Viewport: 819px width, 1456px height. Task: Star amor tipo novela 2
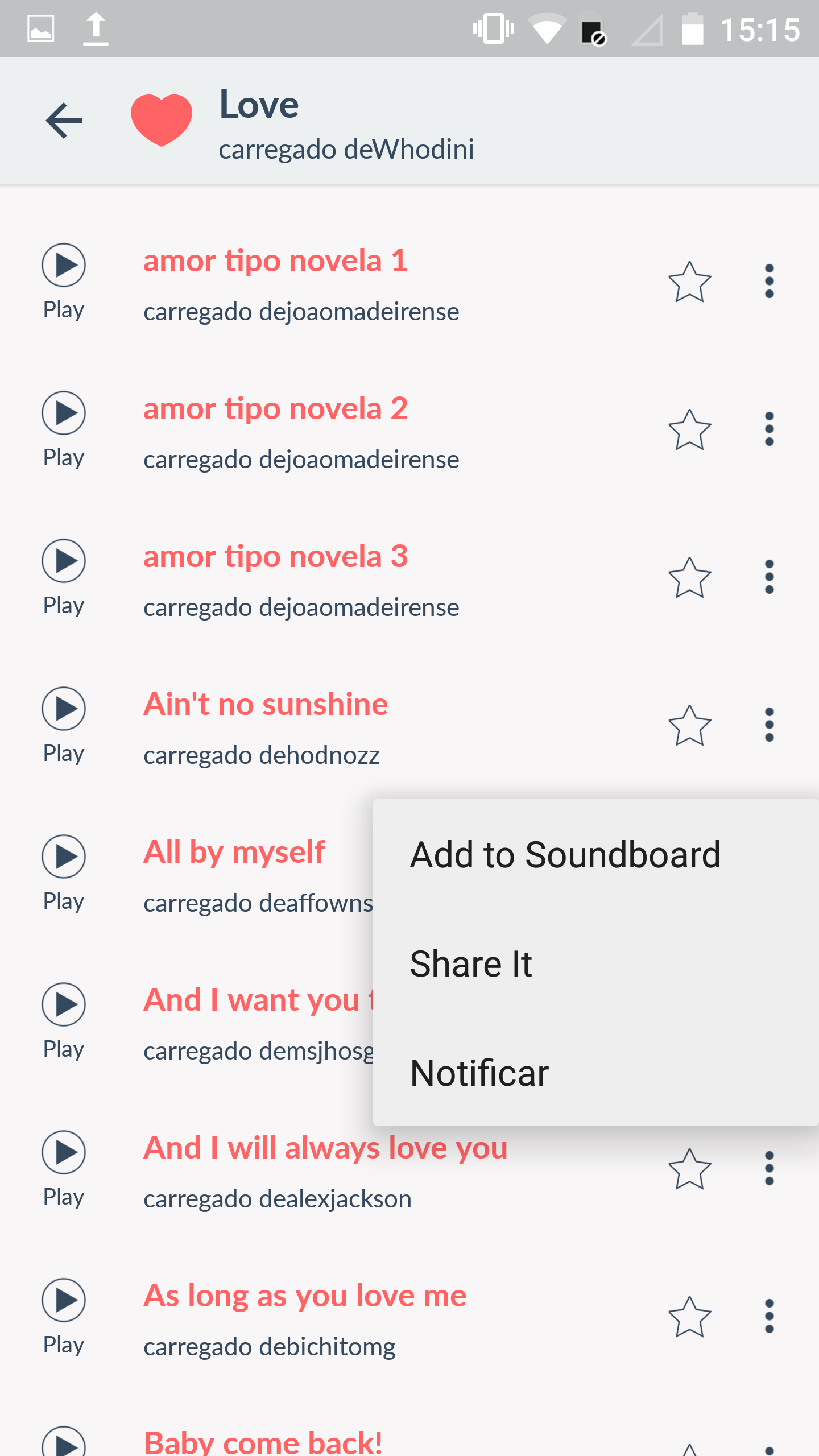(x=689, y=429)
